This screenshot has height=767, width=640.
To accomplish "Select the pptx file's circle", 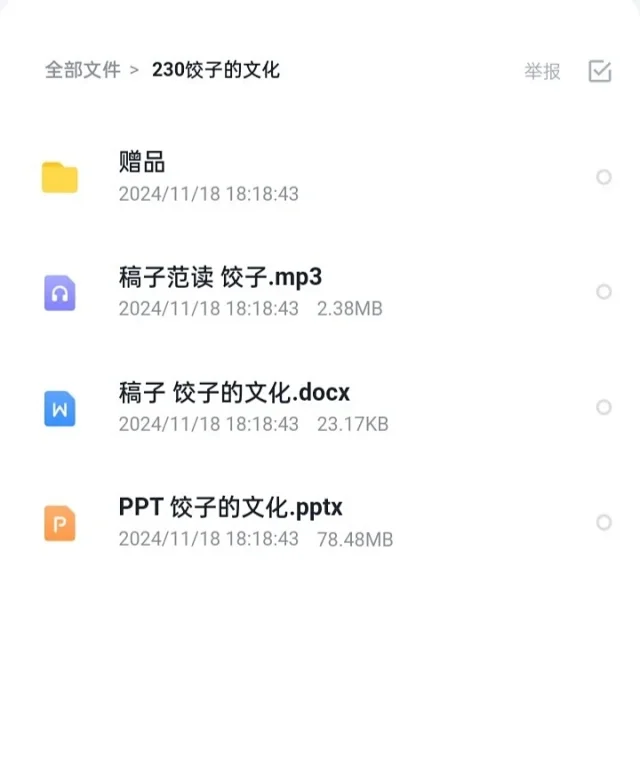I will [x=603, y=522].
